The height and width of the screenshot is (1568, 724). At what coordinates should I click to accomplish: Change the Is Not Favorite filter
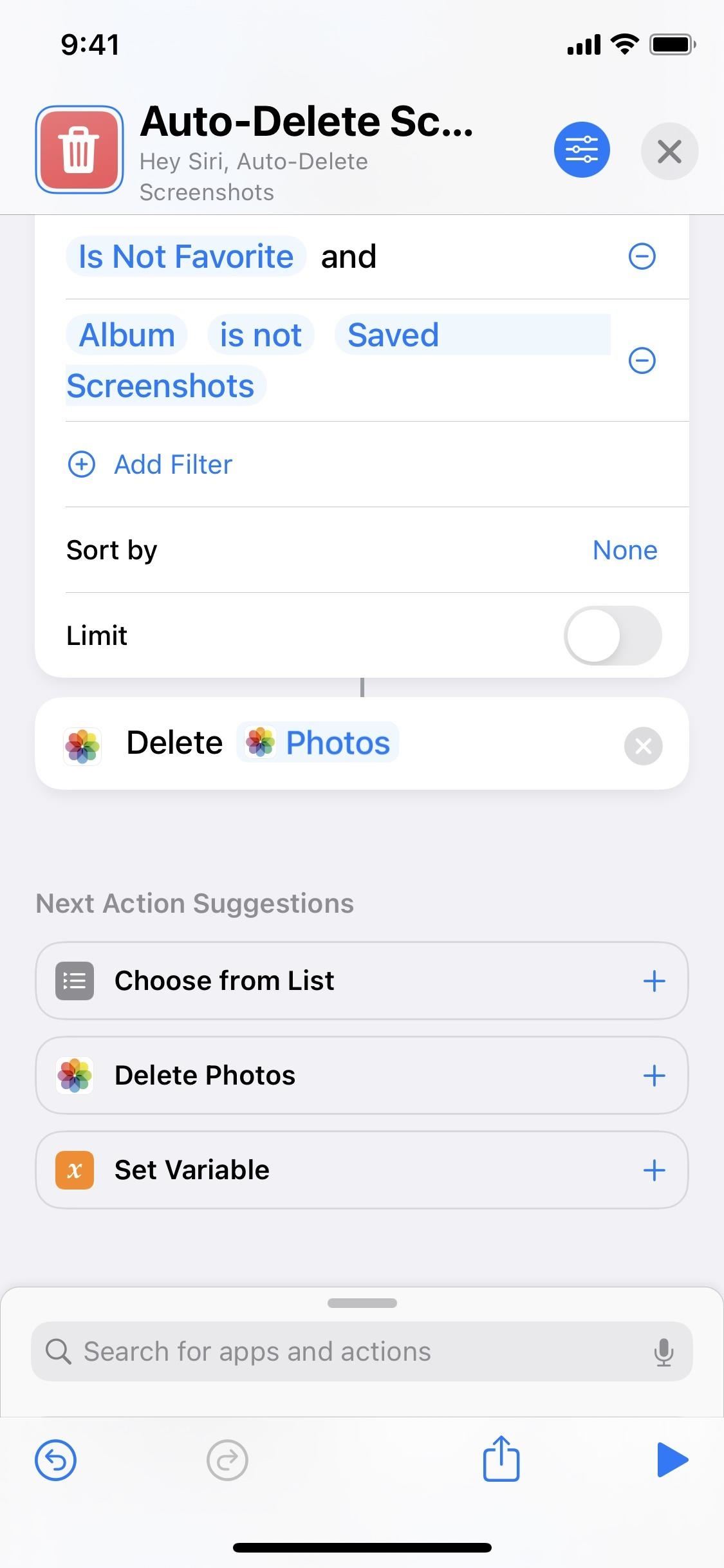tap(186, 257)
